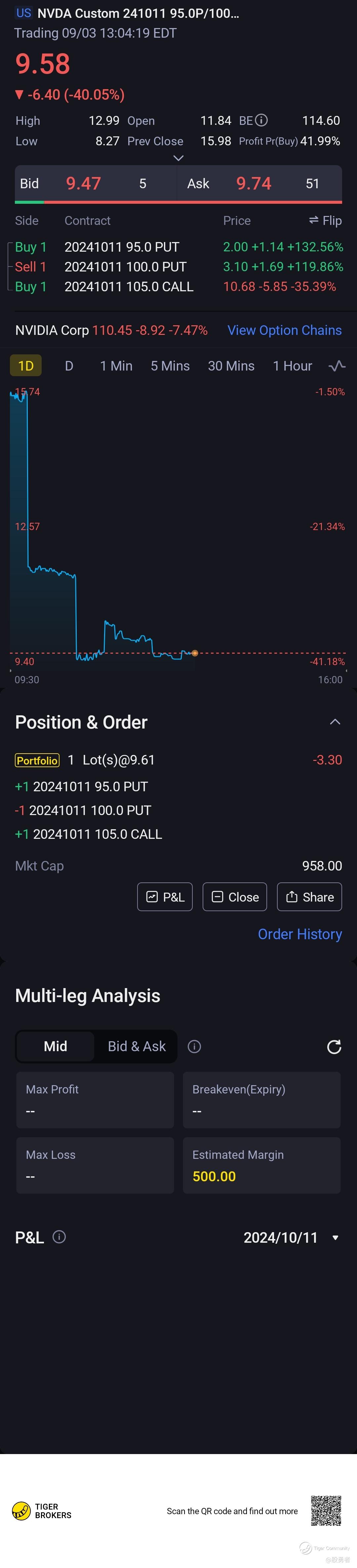The width and height of the screenshot is (357, 1568).
Task: Open the chart indicators icon
Action: (x=336, y=366)
